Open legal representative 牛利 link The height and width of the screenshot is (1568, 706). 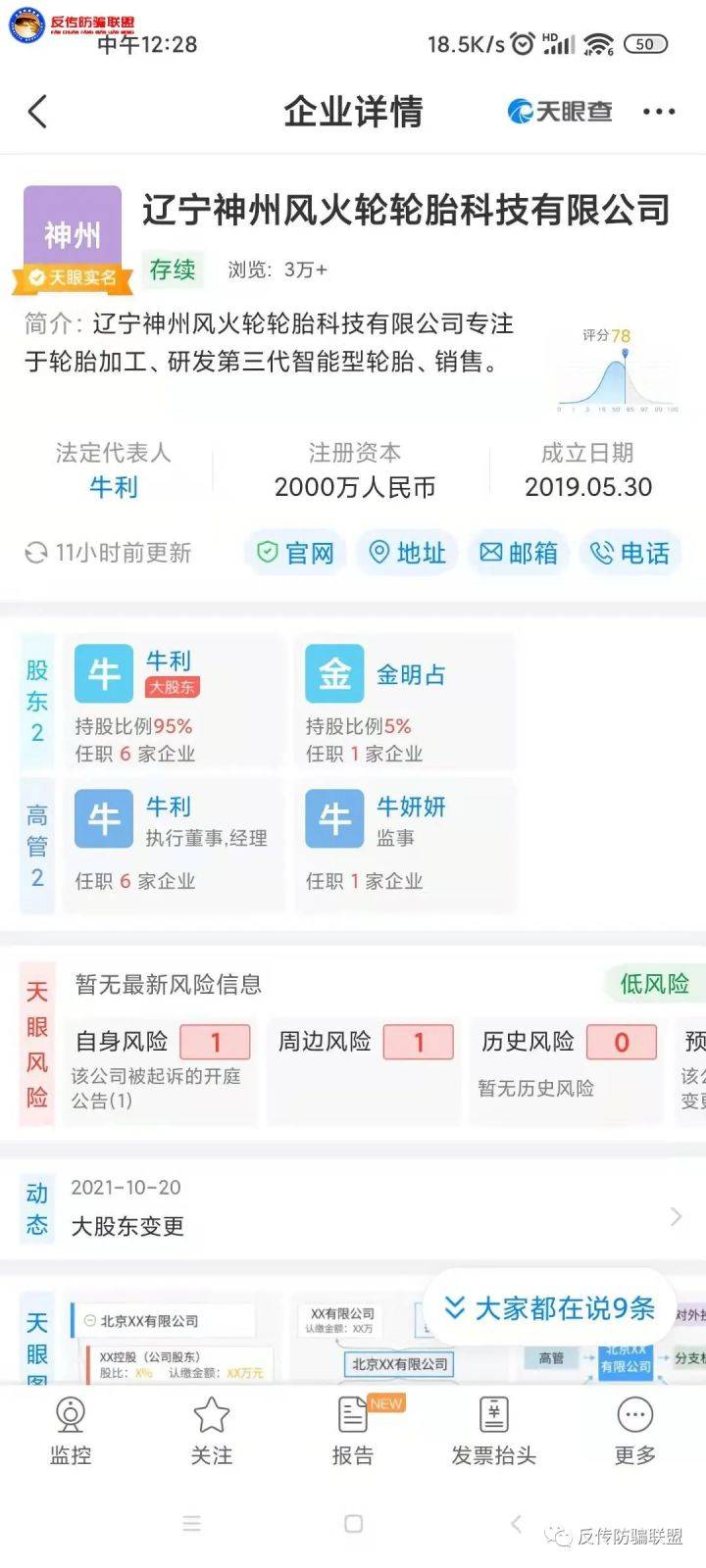pyautogui.click(x=113, y=487)
